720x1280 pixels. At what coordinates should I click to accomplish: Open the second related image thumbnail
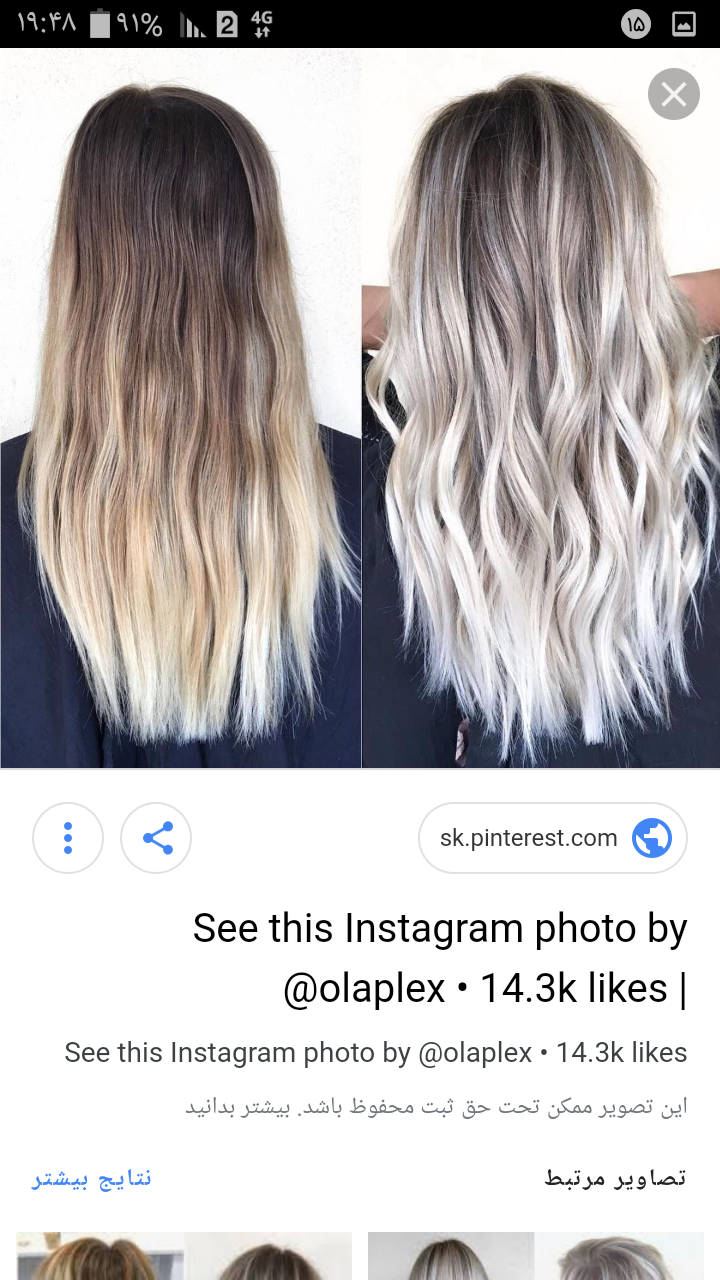pyautogui.click(x=536, y=1256)
